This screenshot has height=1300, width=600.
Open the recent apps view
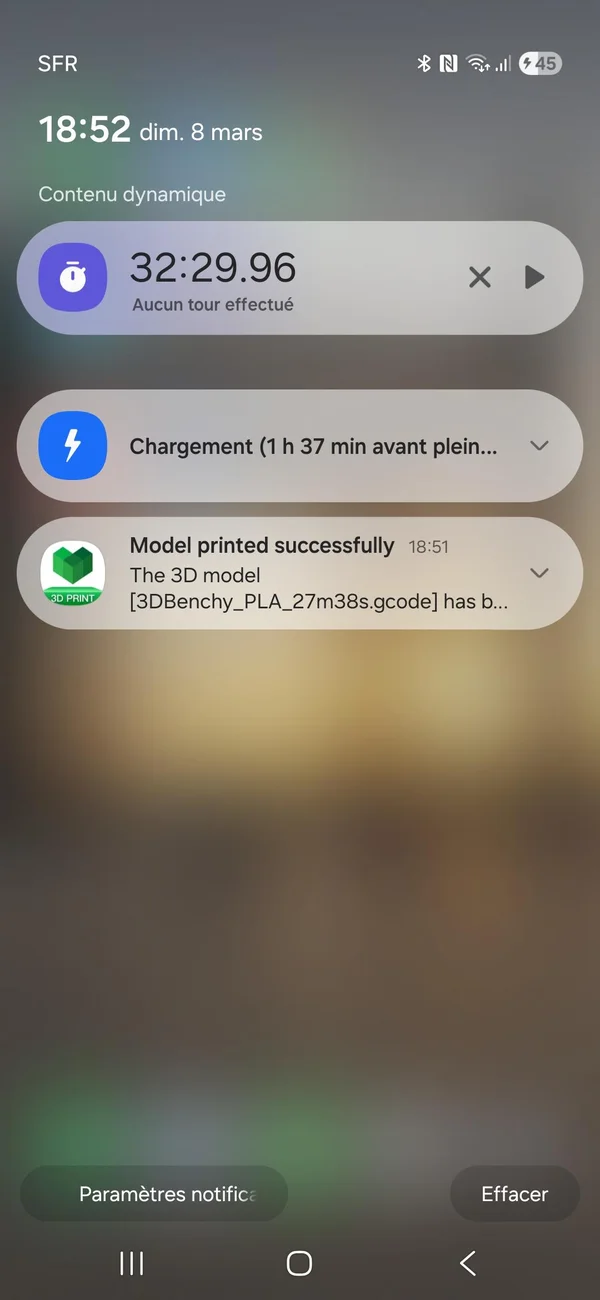click(132, 1263)
